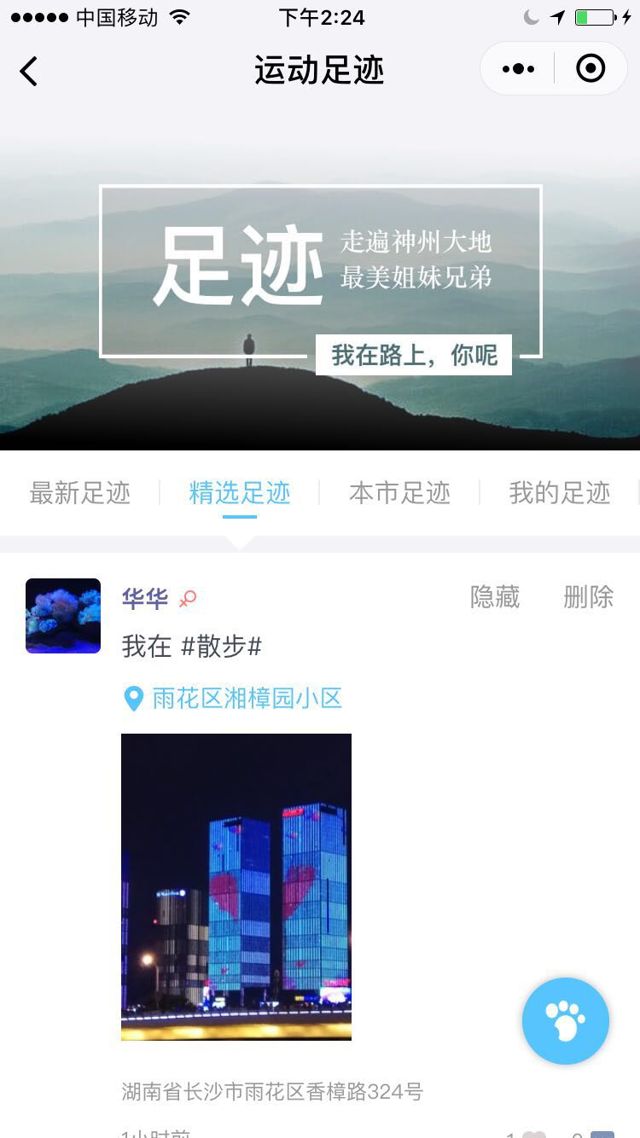The image size is (640, 1138).
Task: Select the 精选足迹 tab
Action: (x=240, y=493)
